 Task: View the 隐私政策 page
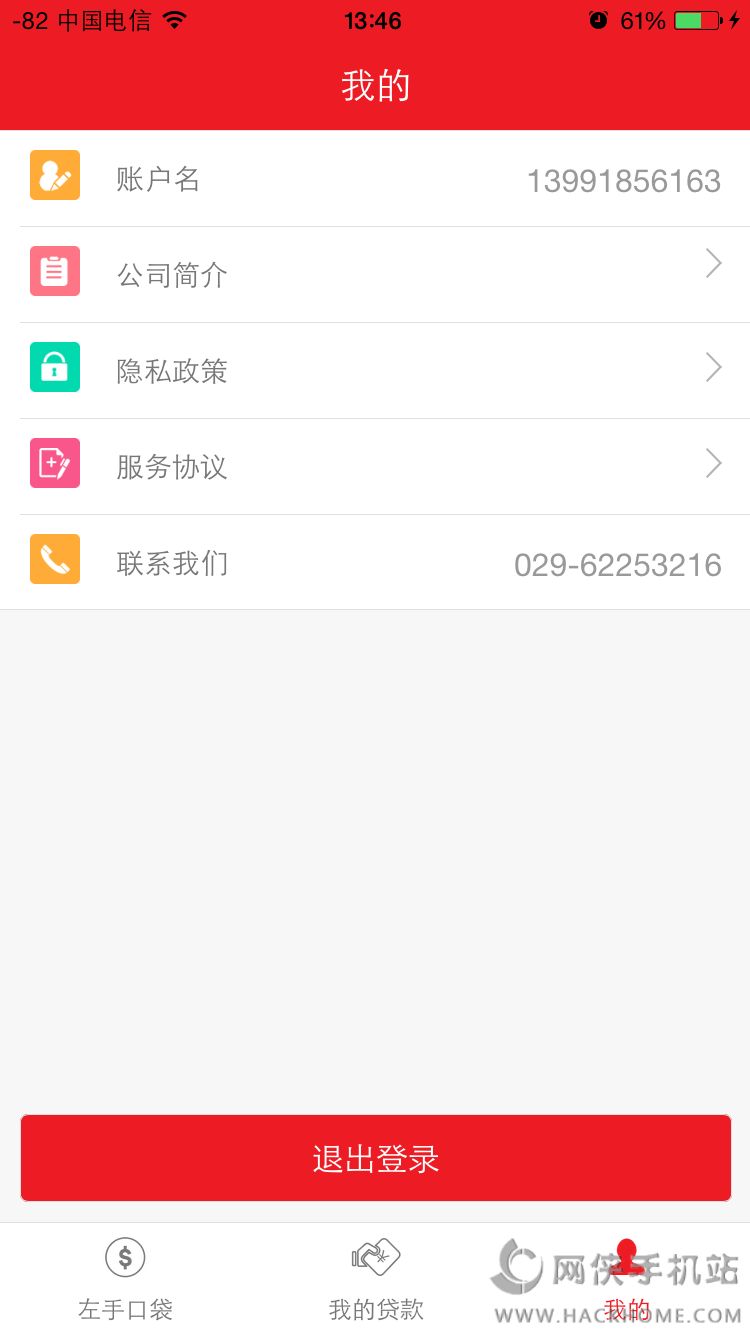click(375, 371)
